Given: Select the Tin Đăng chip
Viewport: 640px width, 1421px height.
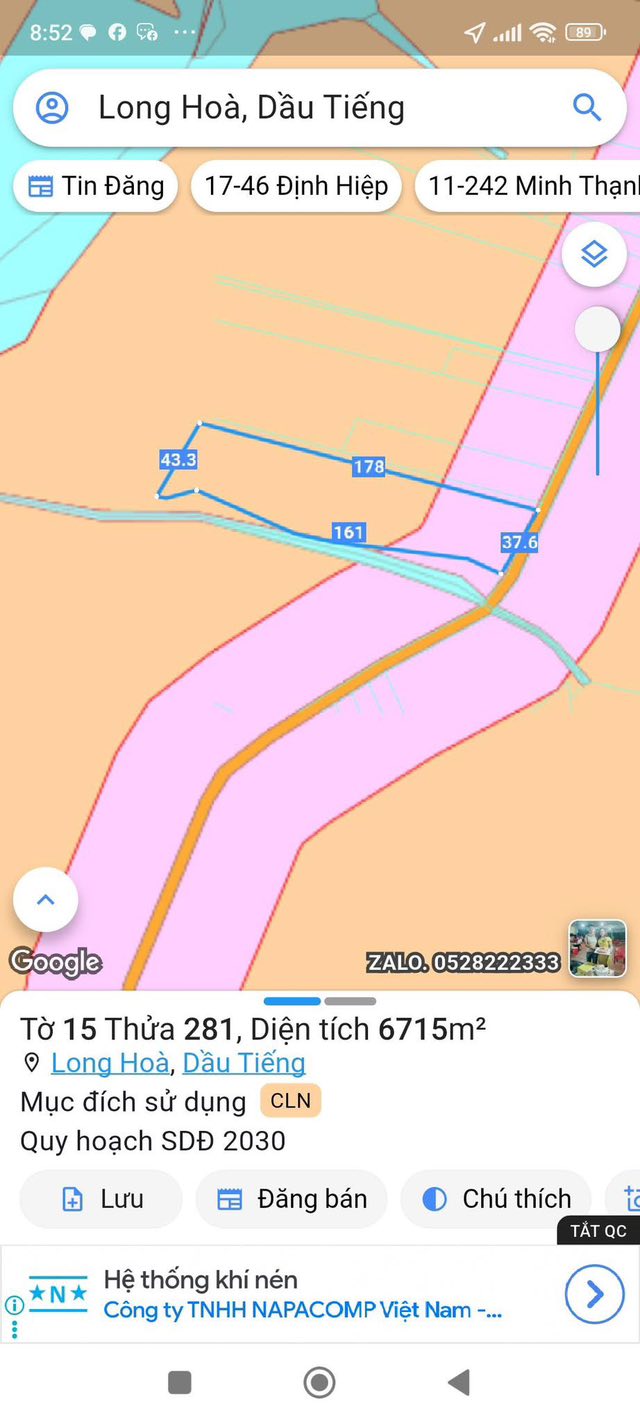Looking at the screenshot, I should click(x=96, y=186).
